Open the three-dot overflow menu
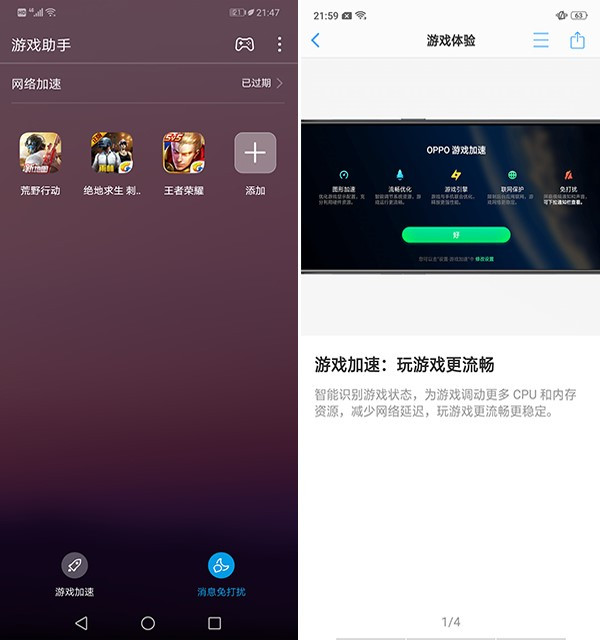This screenshot has height=640, width=600. (279, 45)
